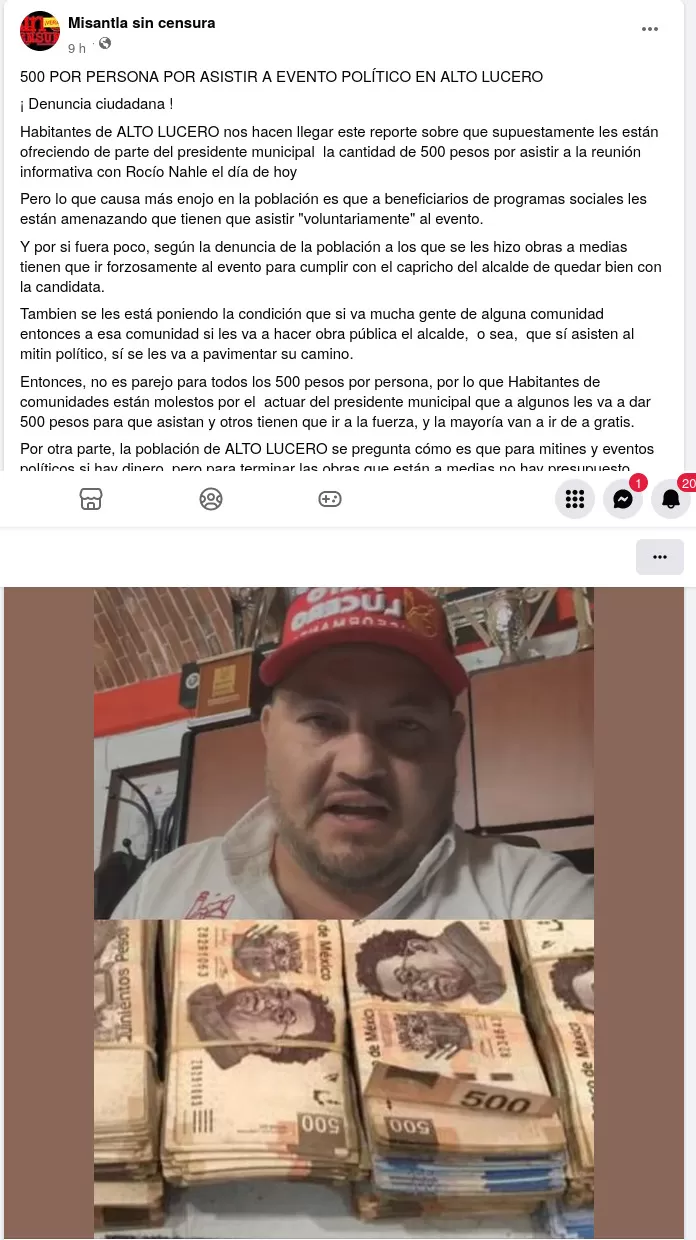This screenshot has width=696, height=1240.
Task: Open the Gaming tab
Action: coord(330,499)
